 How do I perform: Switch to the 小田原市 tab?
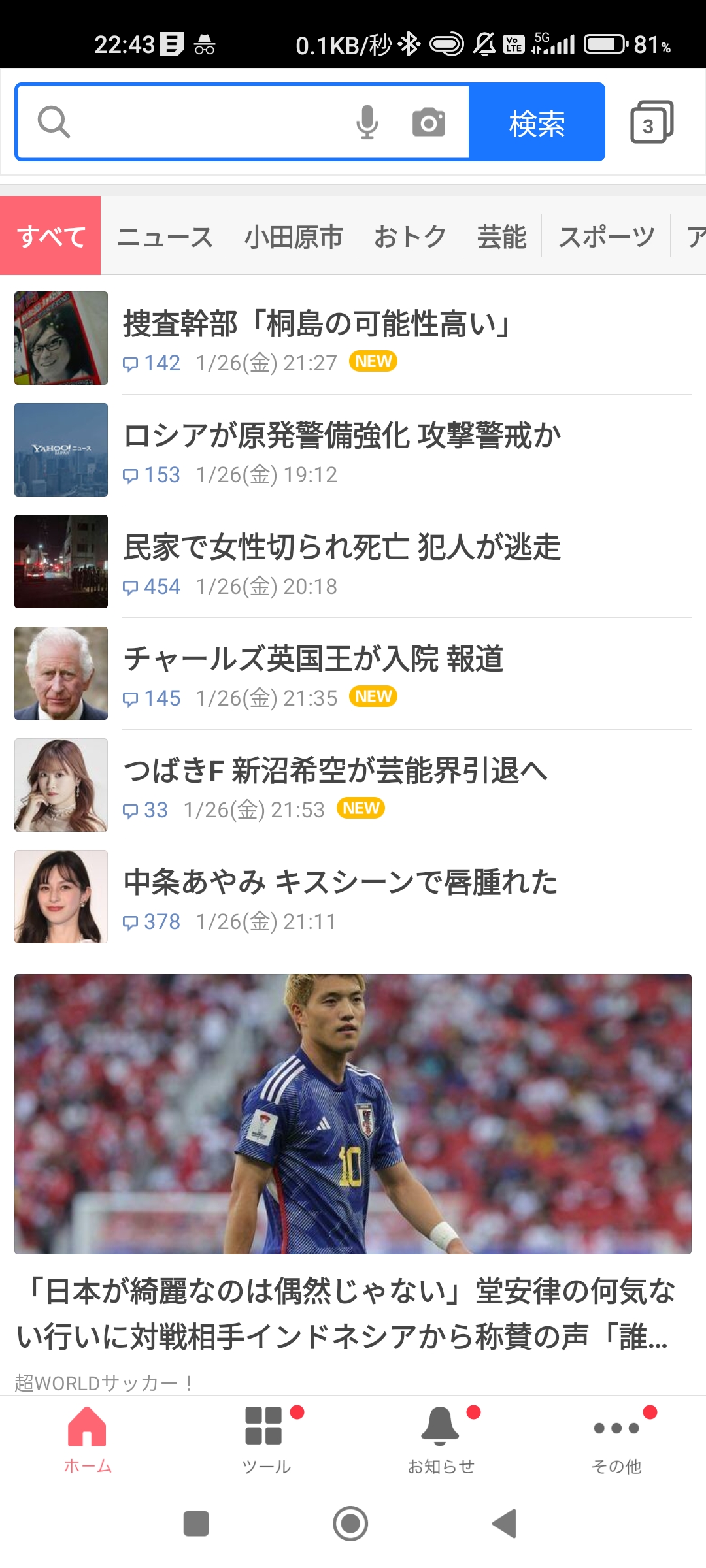[294, 237]
